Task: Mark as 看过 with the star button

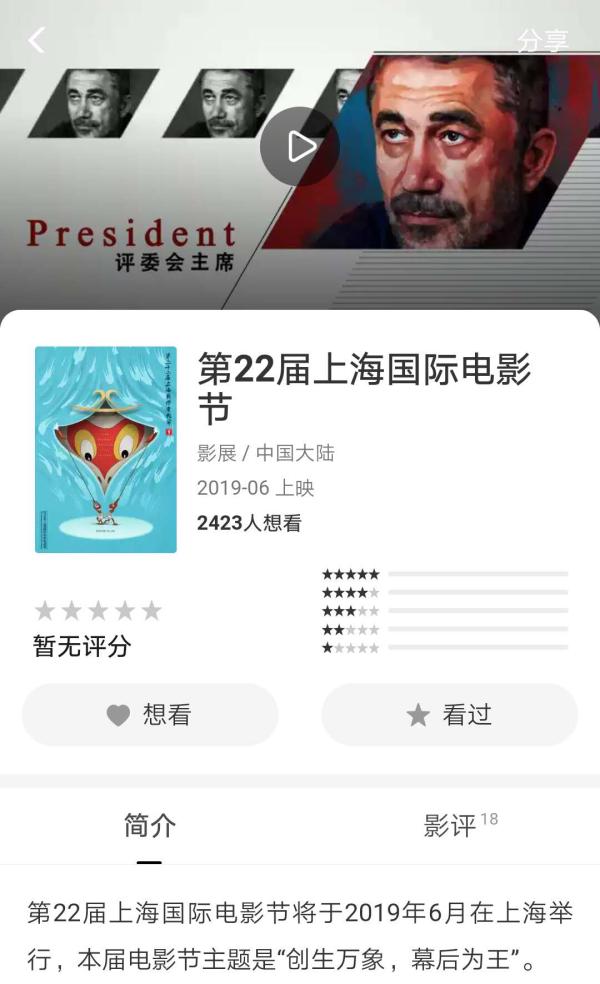Action: point(449,715)
